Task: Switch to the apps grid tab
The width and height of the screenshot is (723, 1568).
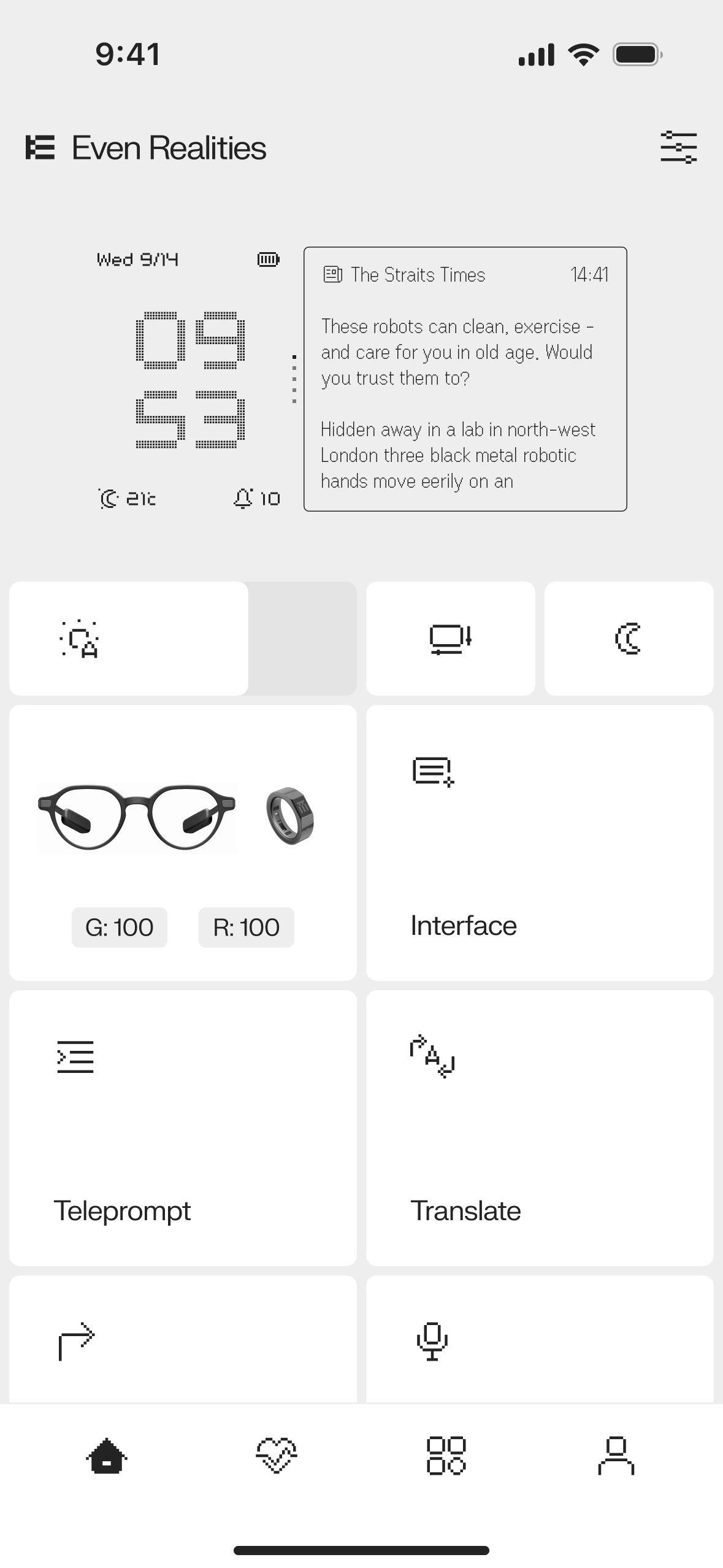Action: (446, 1455)
